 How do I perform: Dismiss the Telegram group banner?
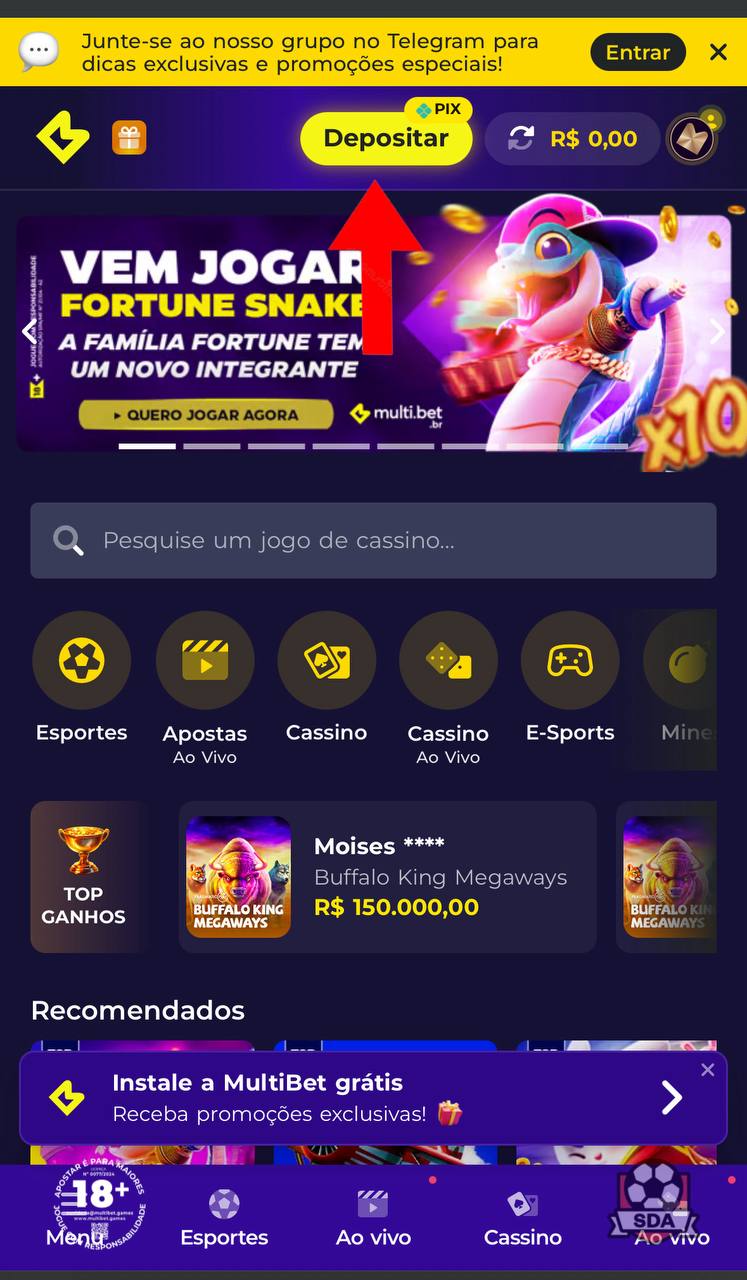(x=718, y=52)
